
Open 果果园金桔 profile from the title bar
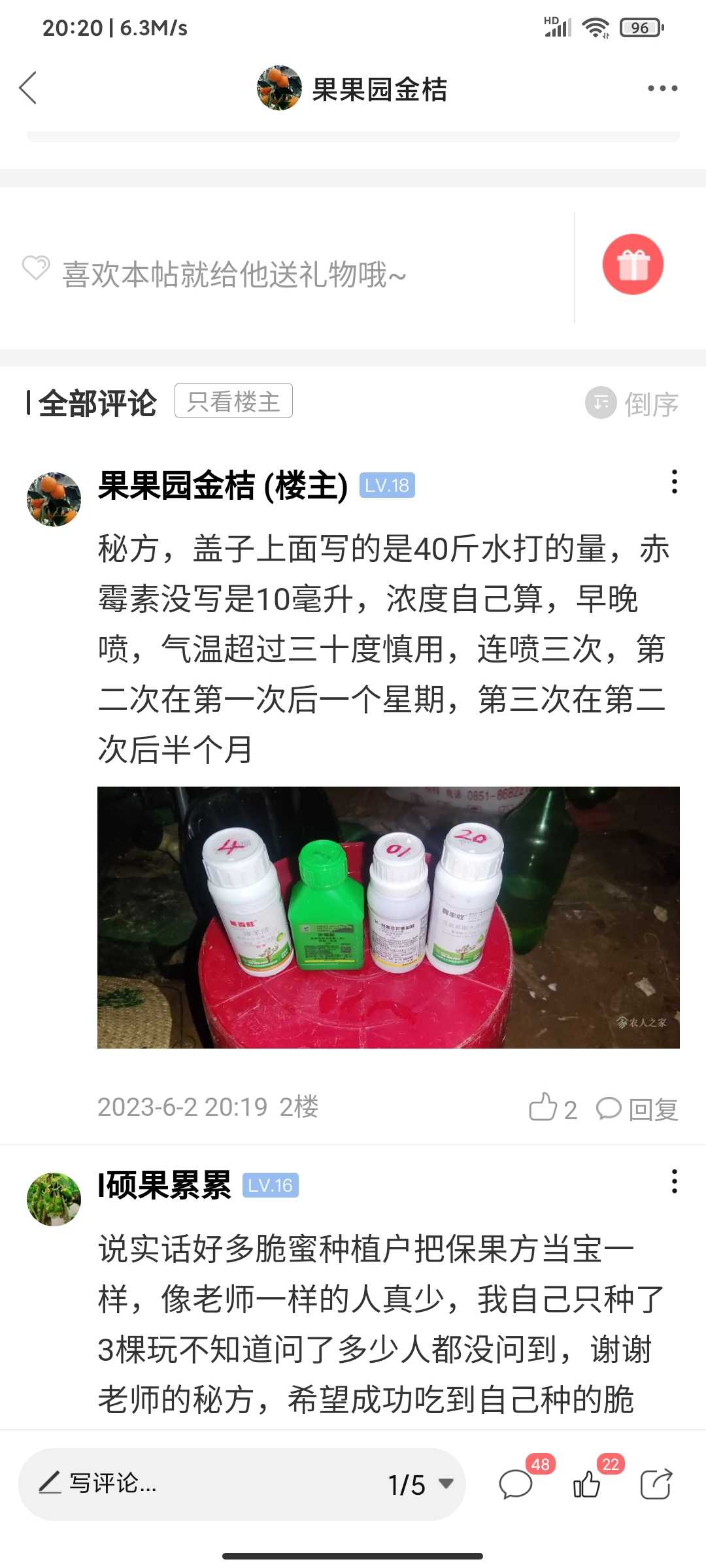(x=352, y=88)
